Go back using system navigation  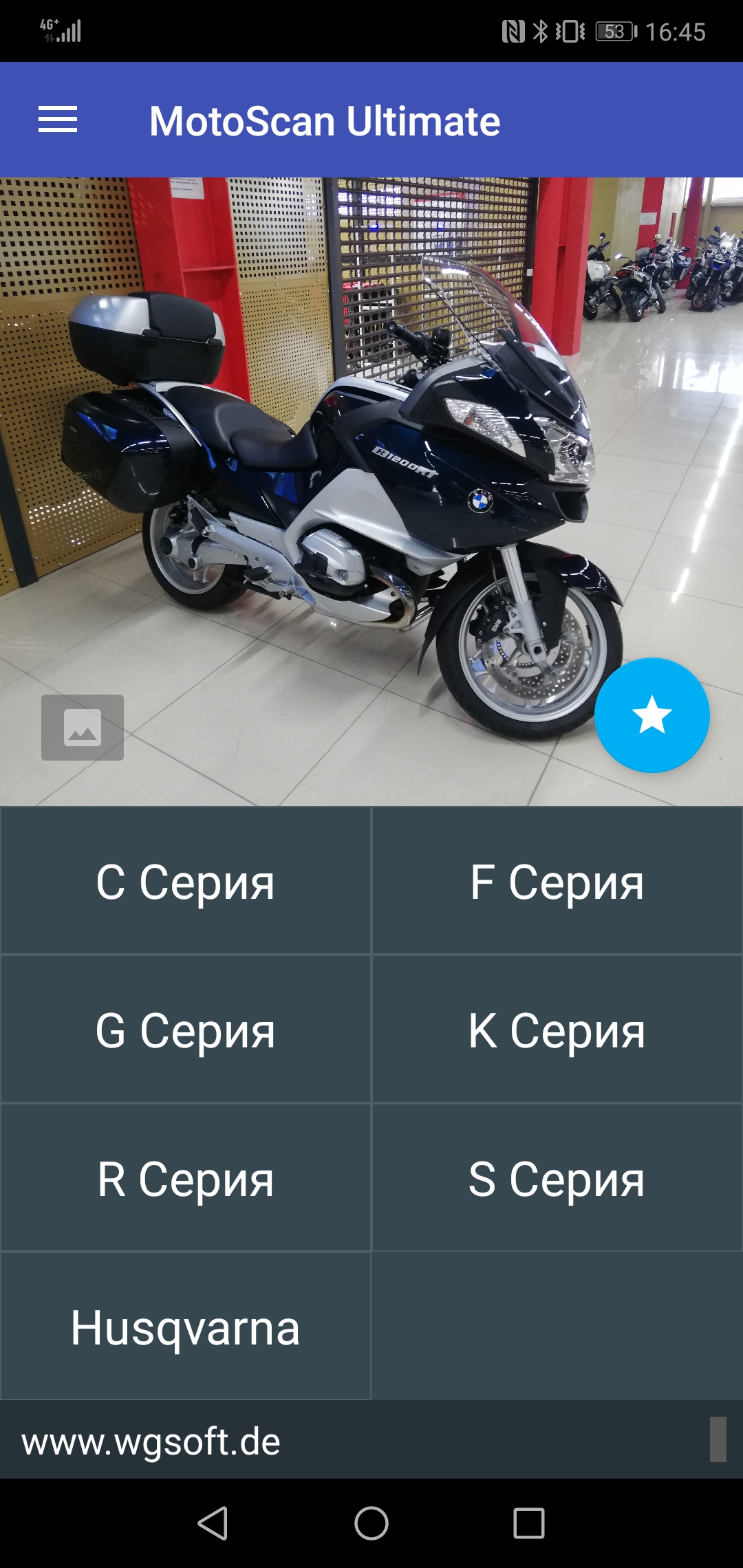coord(213,1523)
